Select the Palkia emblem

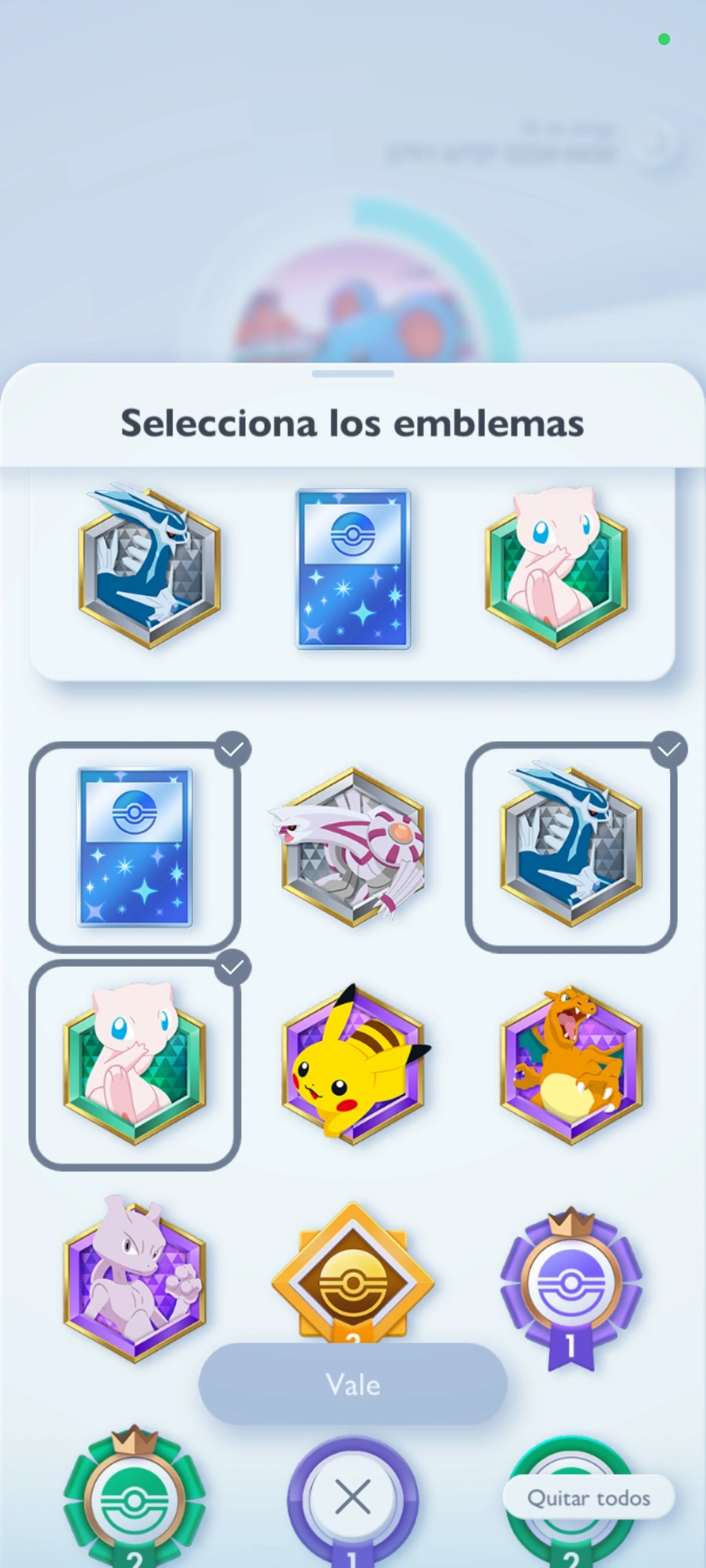point(353,847)
